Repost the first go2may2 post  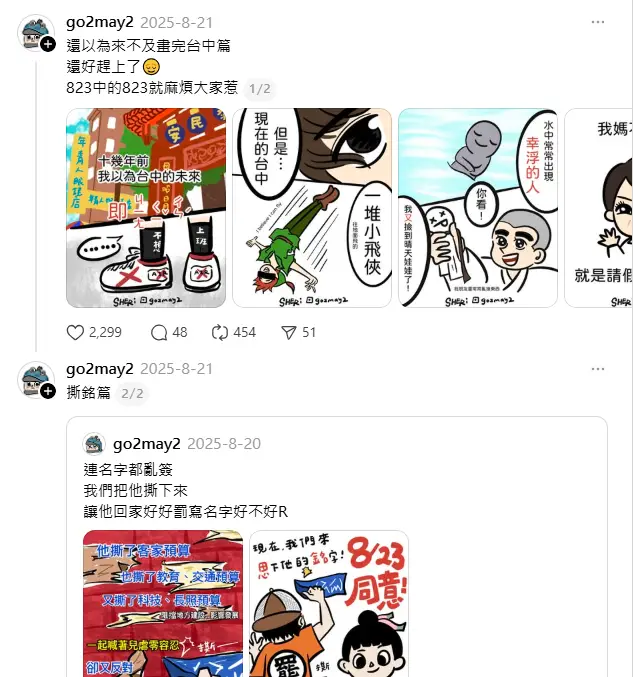pos(220,333)
